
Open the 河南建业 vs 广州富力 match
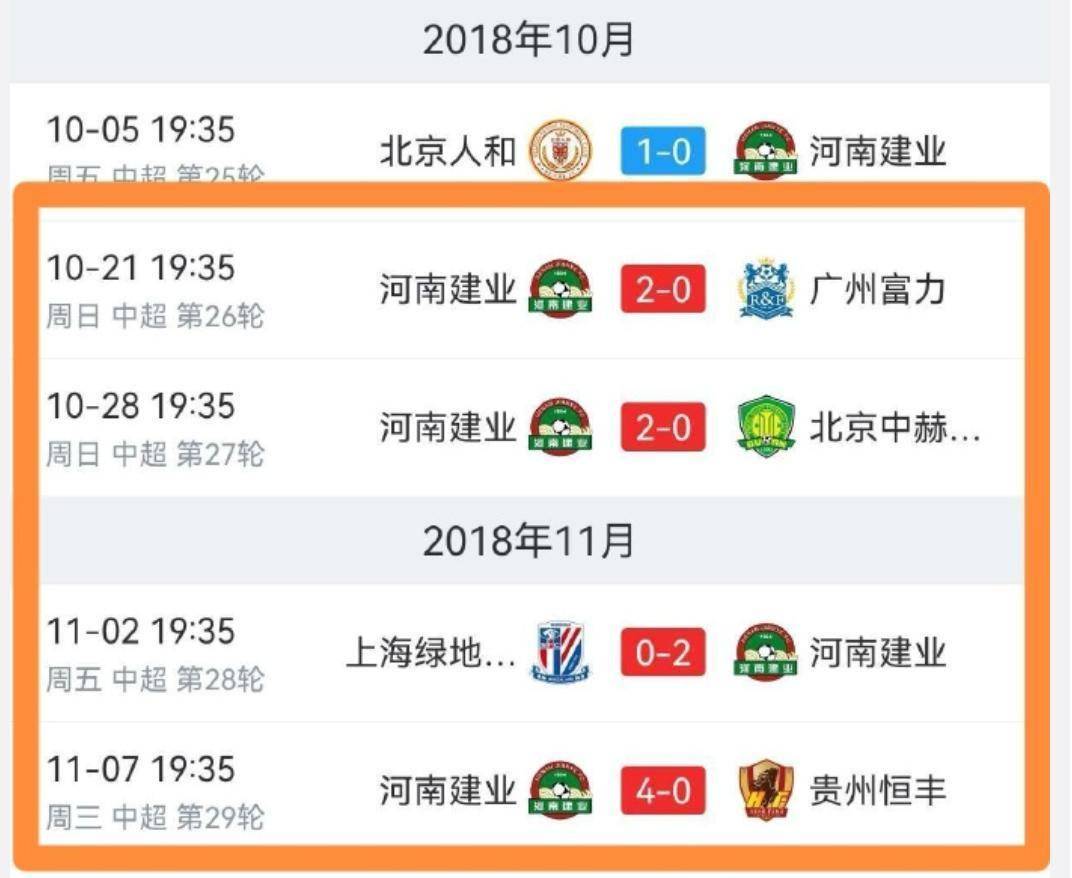click(x=662, y=290)
